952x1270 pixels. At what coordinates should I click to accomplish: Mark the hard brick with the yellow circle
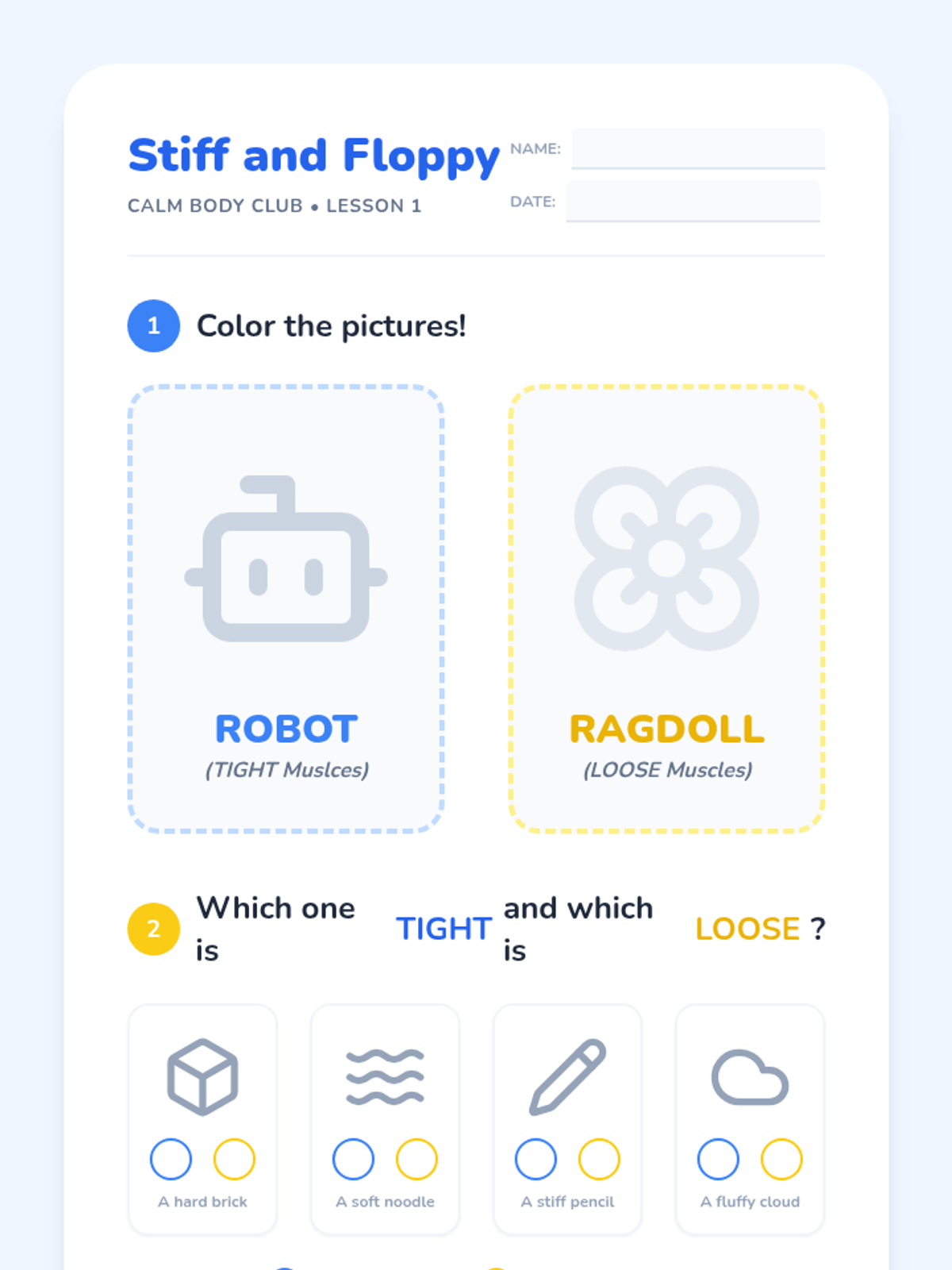click(234, 1159)
